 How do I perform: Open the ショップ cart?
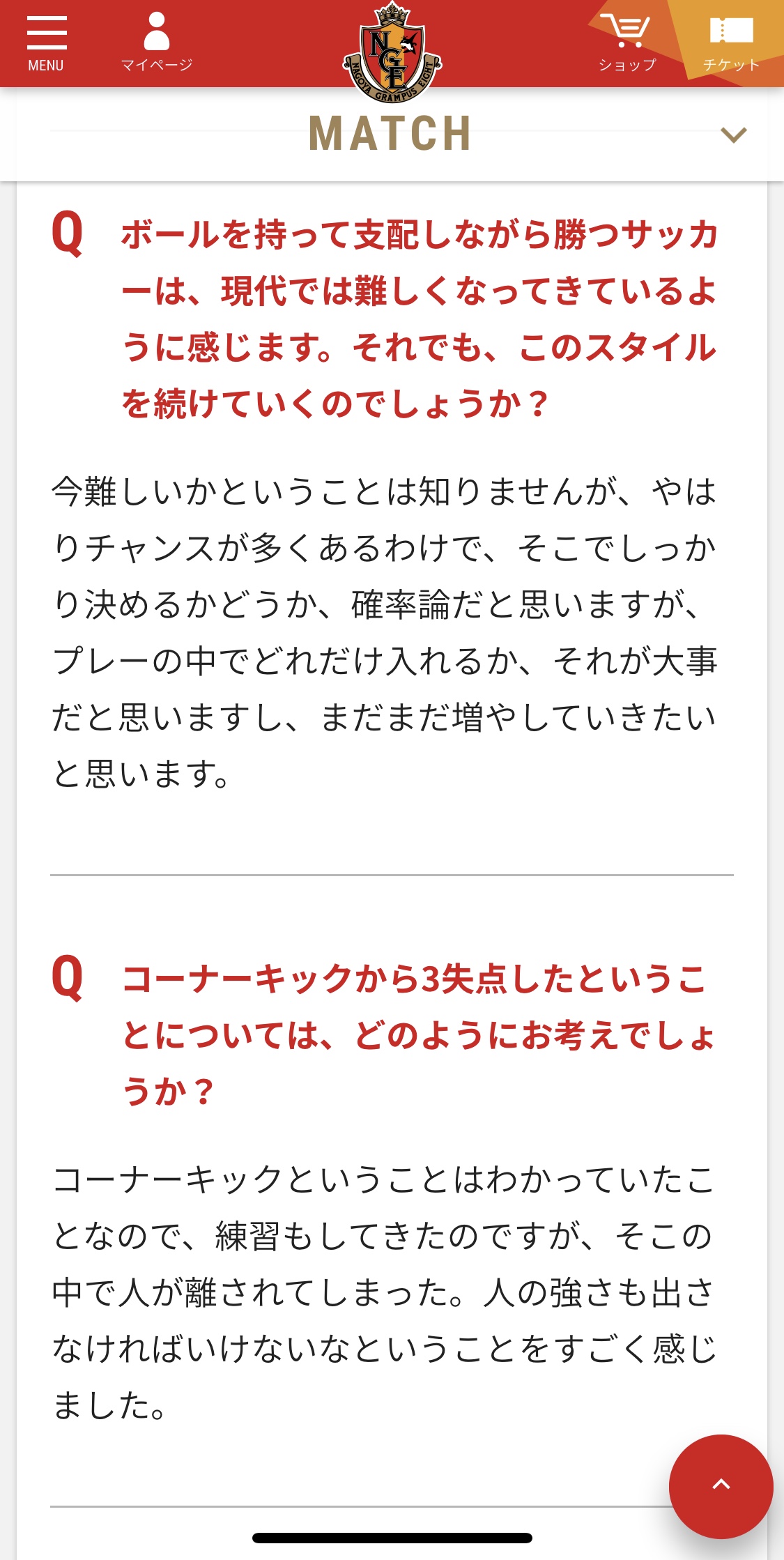pos(627,43)
